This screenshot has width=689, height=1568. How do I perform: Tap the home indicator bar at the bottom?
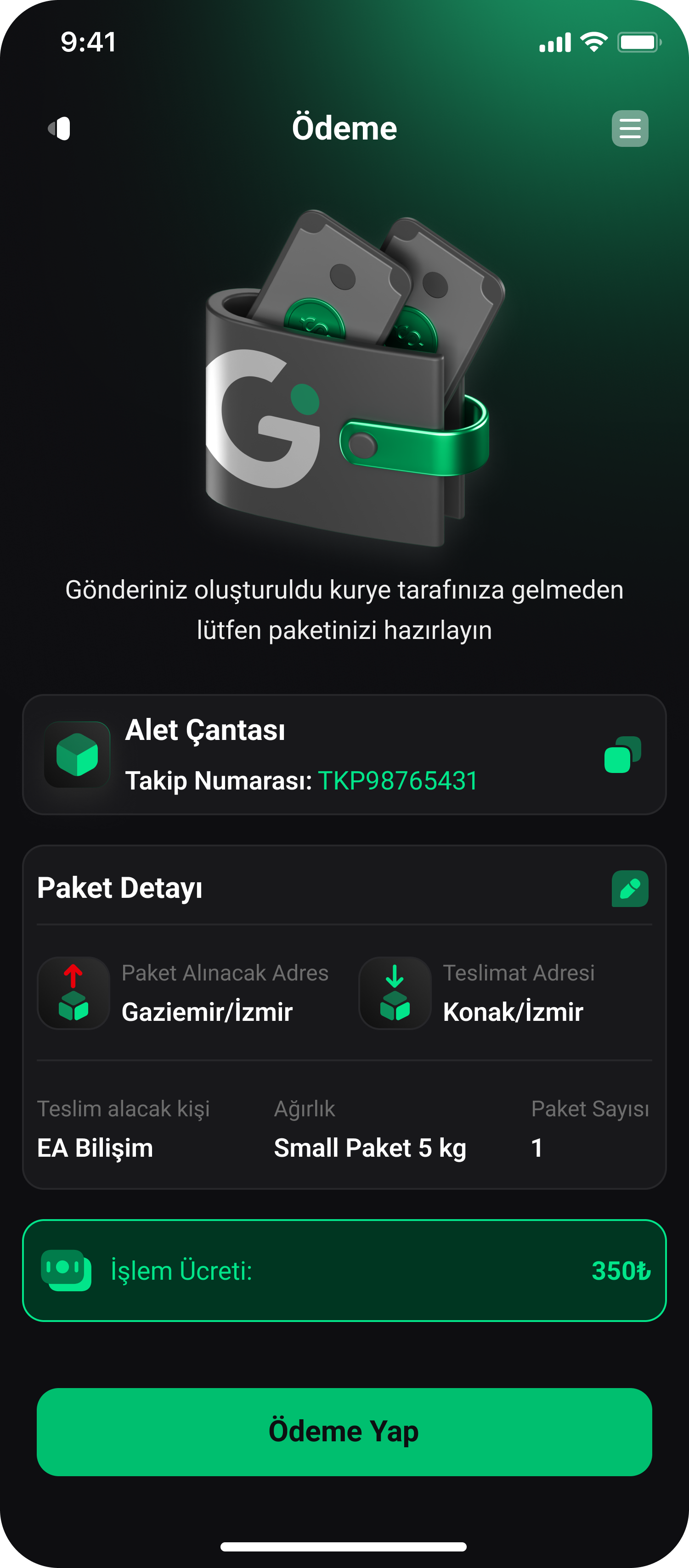(x=344, y=1546)
